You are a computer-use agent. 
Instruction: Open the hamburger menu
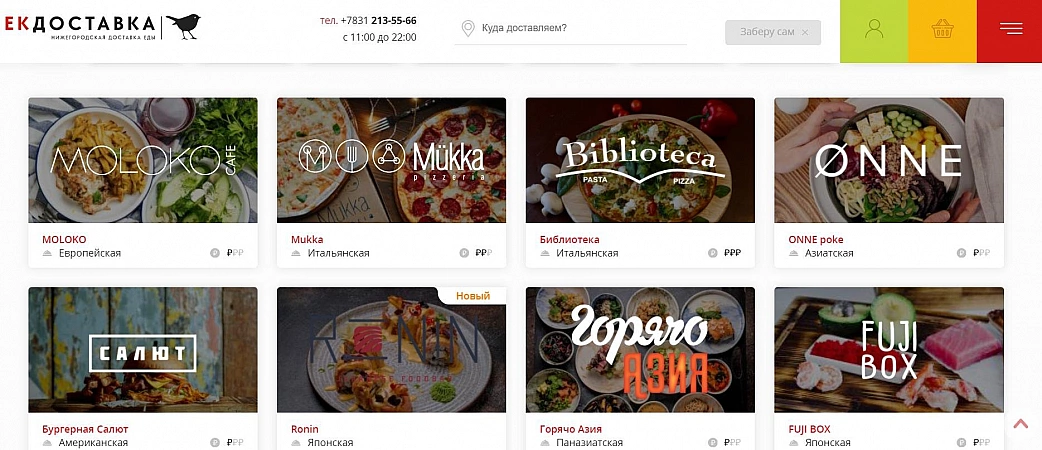pyautogui.click(x=1010, y=30)
